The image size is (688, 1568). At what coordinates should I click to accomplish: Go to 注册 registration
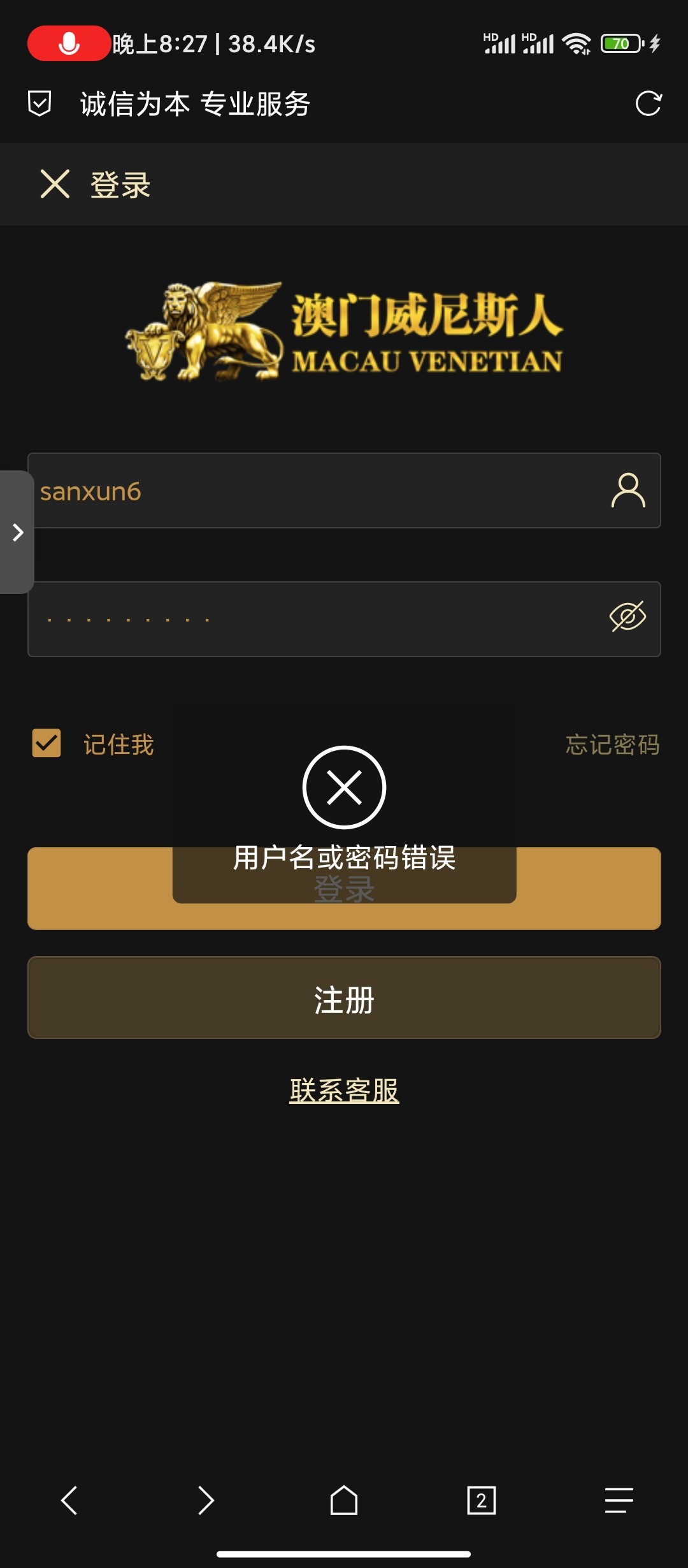coord(344,998)
